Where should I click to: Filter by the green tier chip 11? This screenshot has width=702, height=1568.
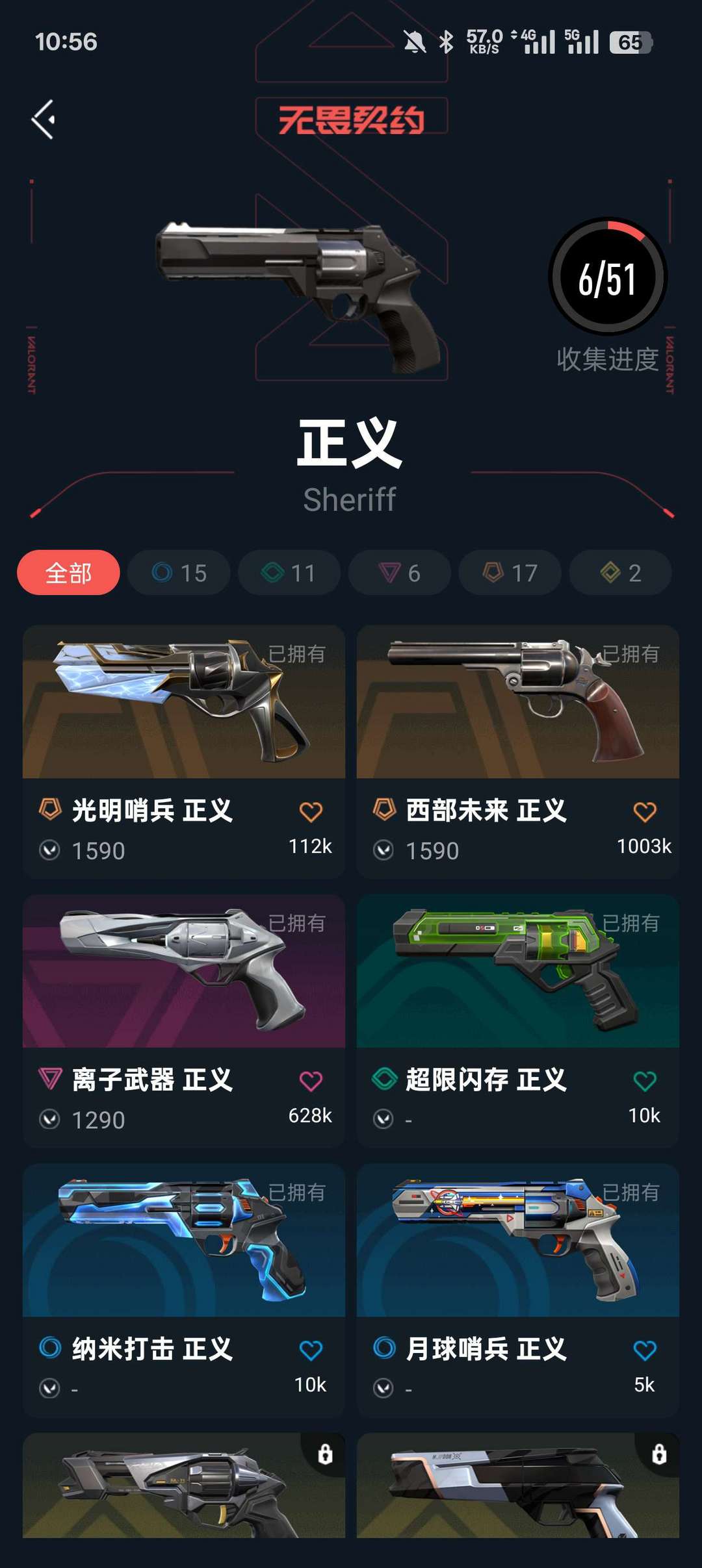coord(289,573)
